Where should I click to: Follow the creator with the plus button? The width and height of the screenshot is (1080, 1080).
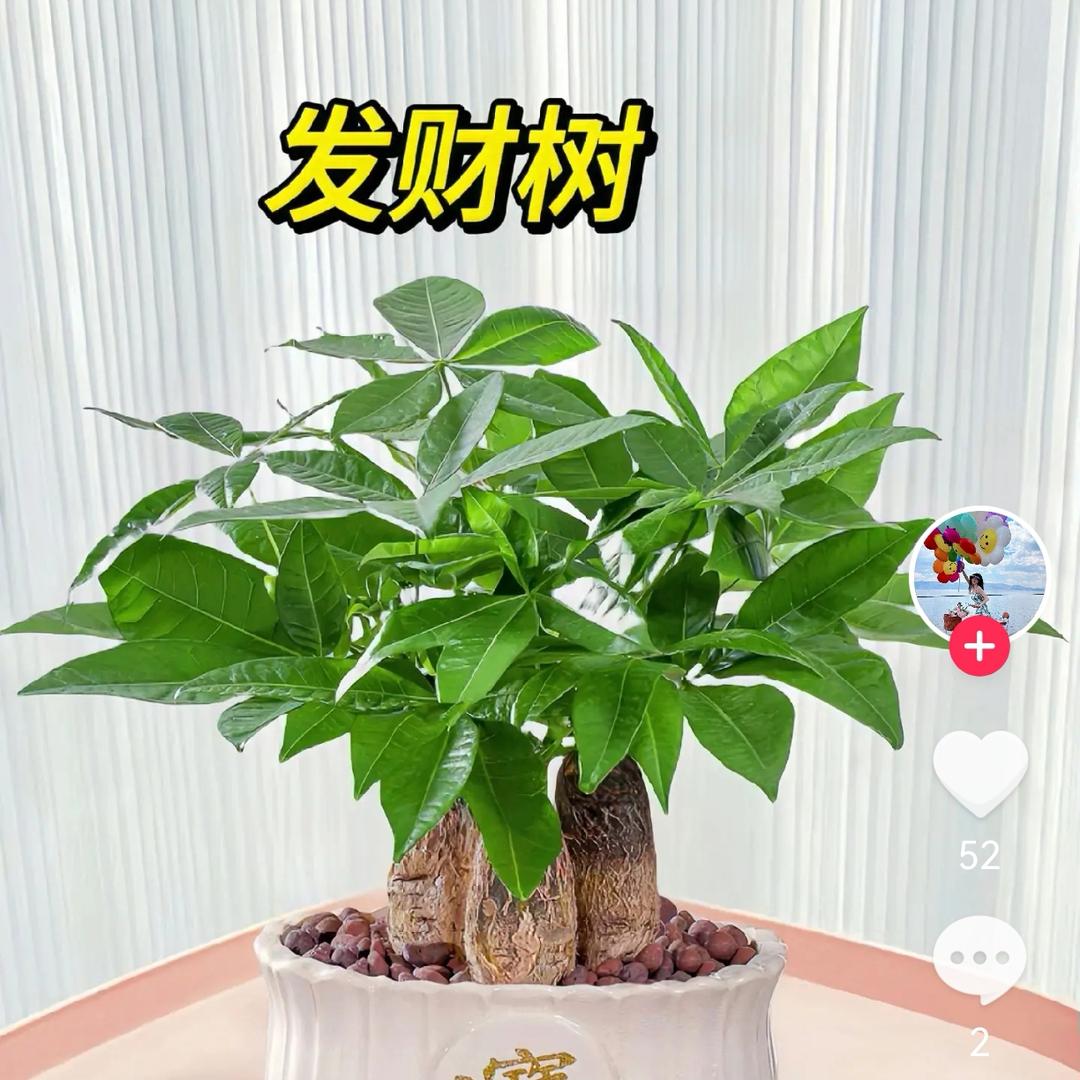pyautogui.click(x=979, y=647)
